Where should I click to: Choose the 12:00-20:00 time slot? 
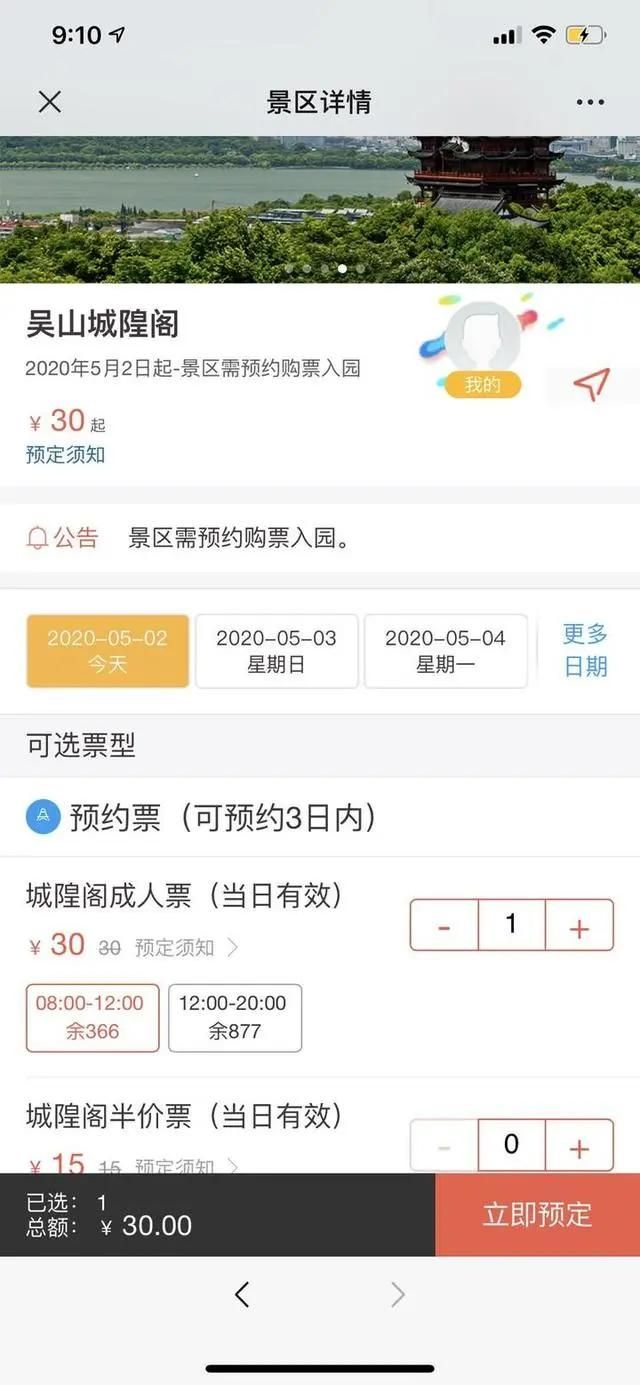[234, 1017]
